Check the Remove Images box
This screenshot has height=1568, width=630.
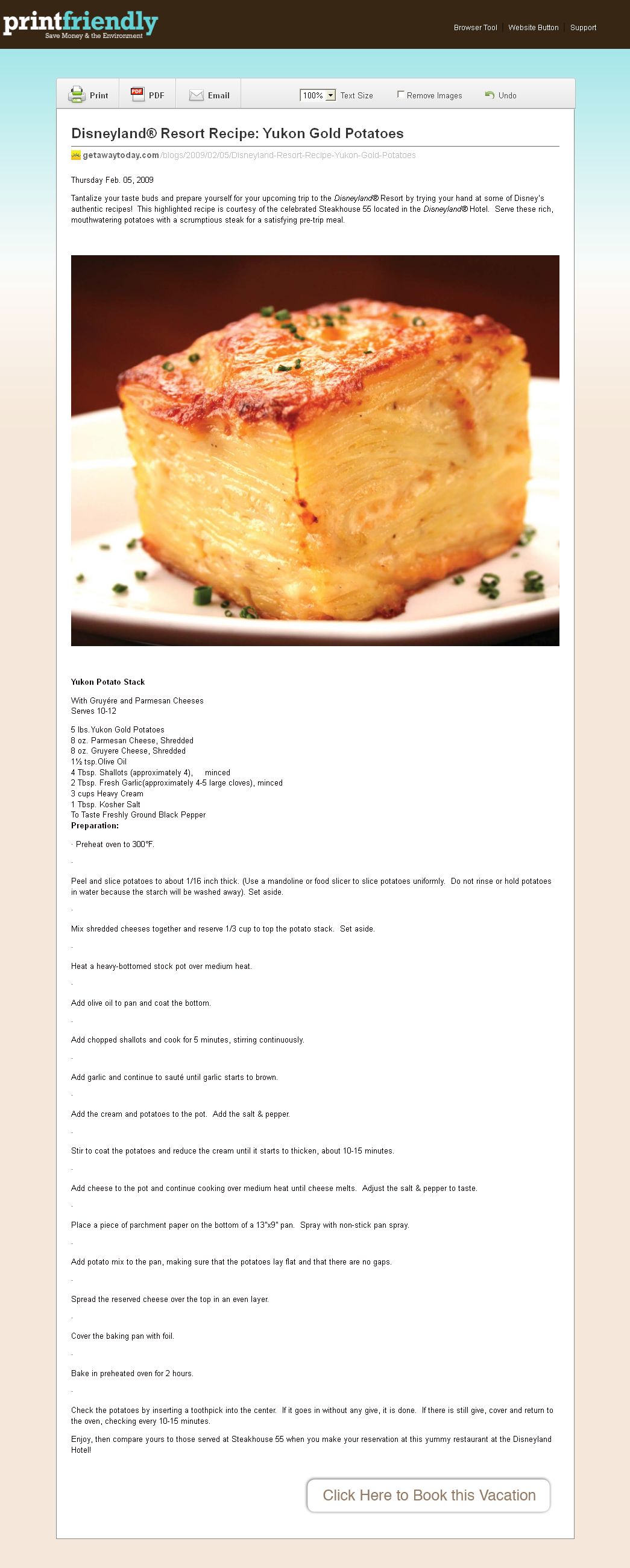click(400, 94)
